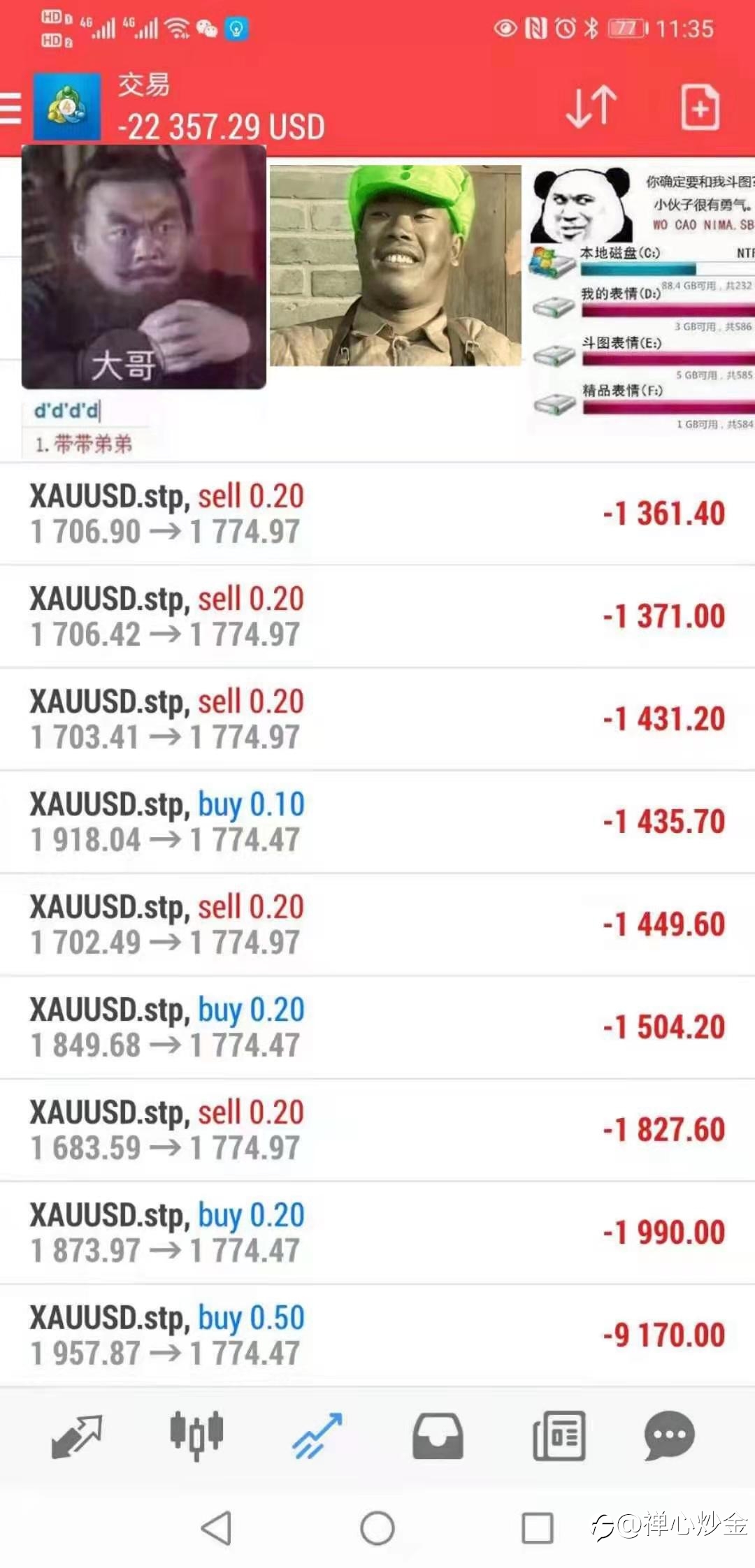Select the buy position entered at 1 873.97
Screen dimensions: 755x1568
377,1233
